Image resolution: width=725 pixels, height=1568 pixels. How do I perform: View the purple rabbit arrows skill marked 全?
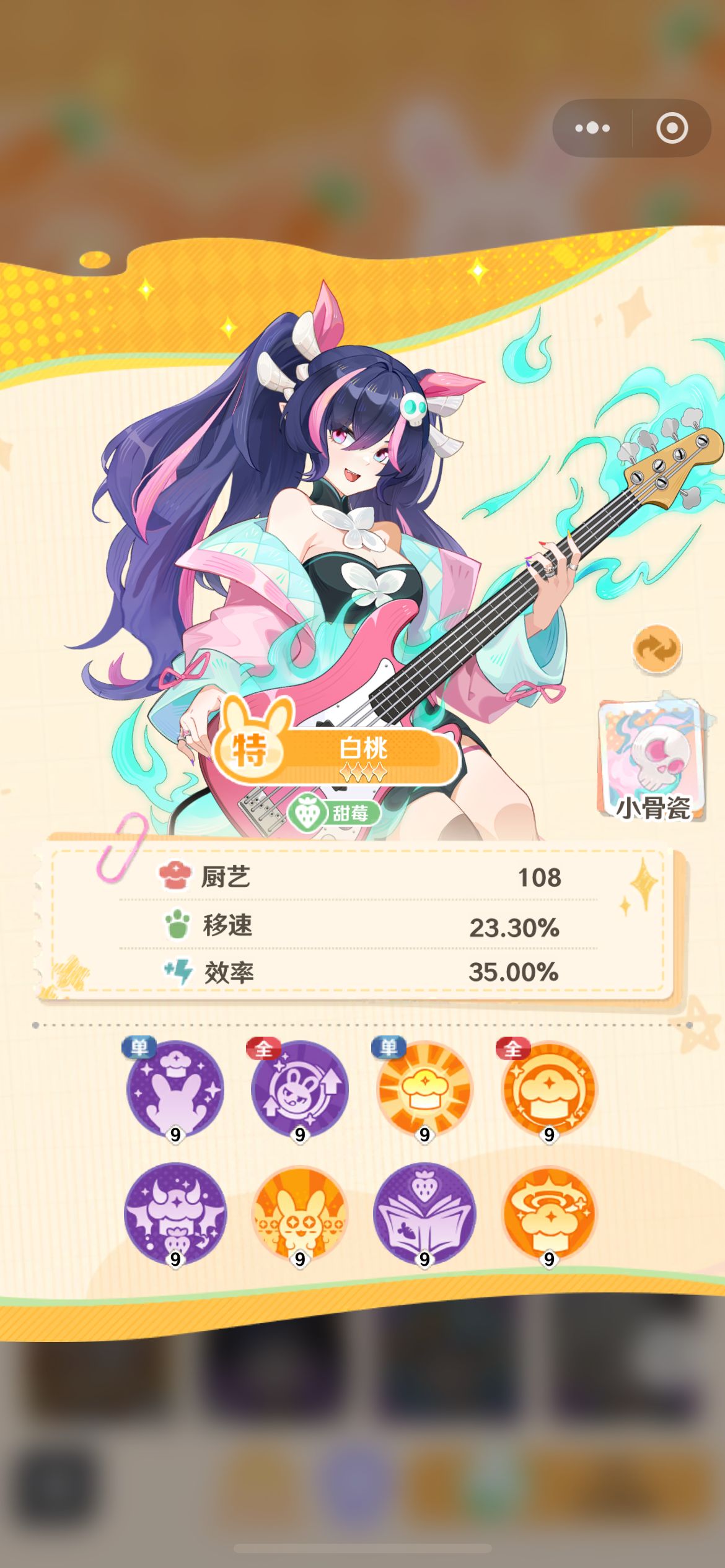click(x=300, y=1090)
